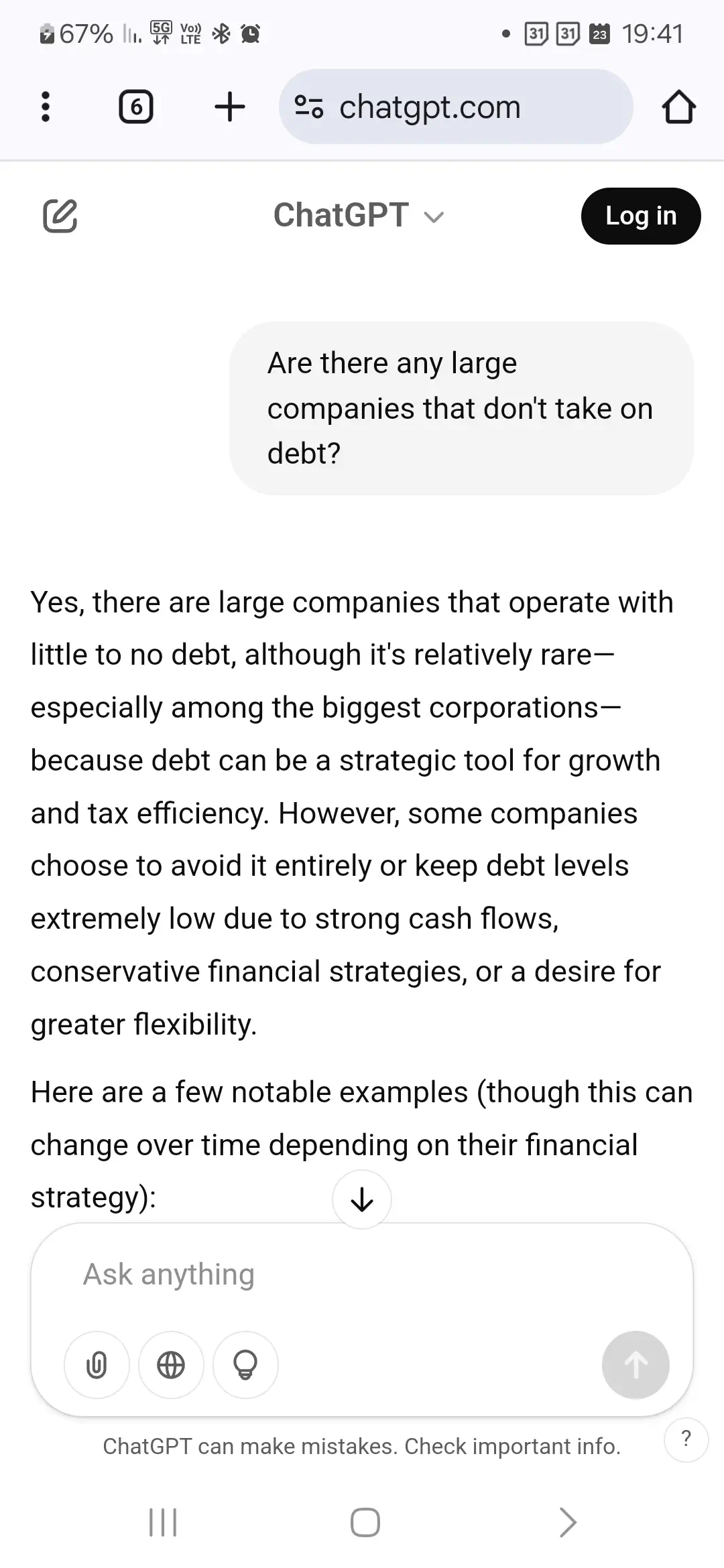Open the help question mark button
Screen dimensions: 724x1568
tap(686, 1439)
